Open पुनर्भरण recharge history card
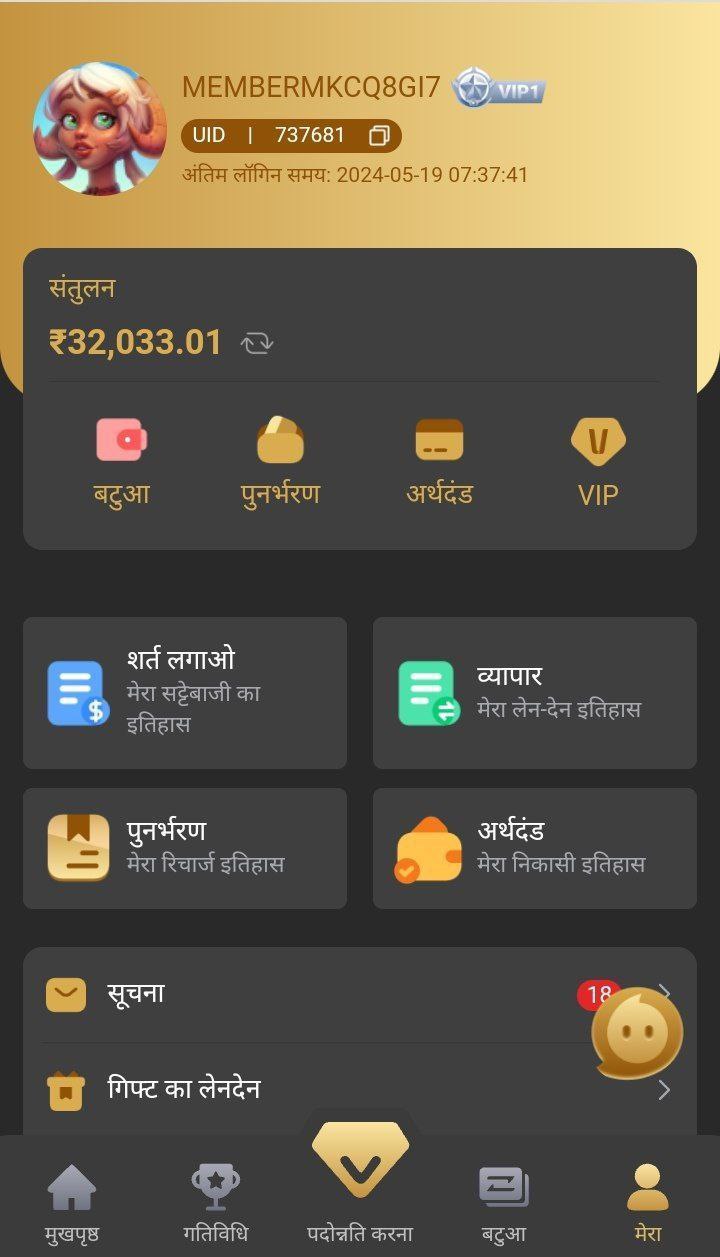This screenshot has height=1257, width=720. pyautogui.click(x=185, y=848)
